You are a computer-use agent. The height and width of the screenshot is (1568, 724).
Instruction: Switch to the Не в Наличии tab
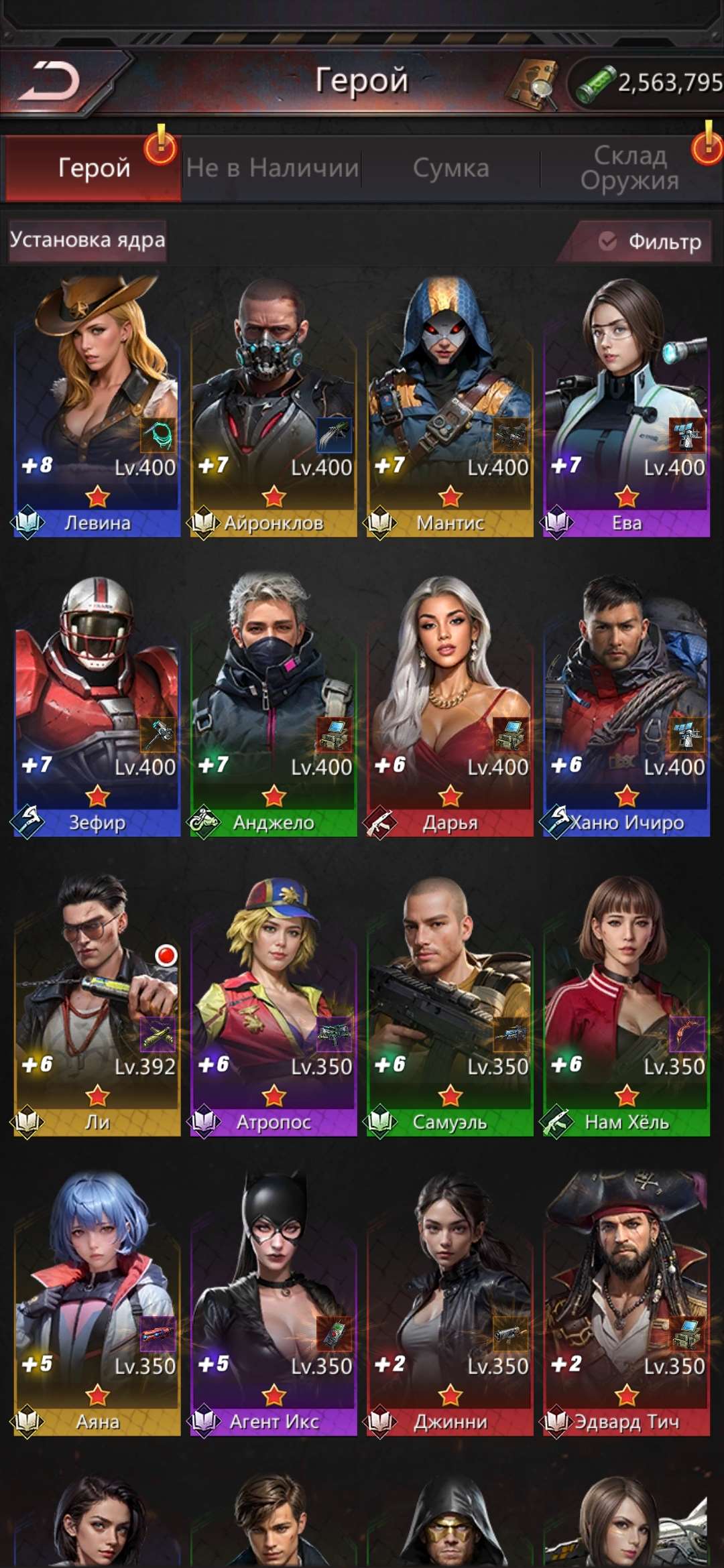coord(272,168)
